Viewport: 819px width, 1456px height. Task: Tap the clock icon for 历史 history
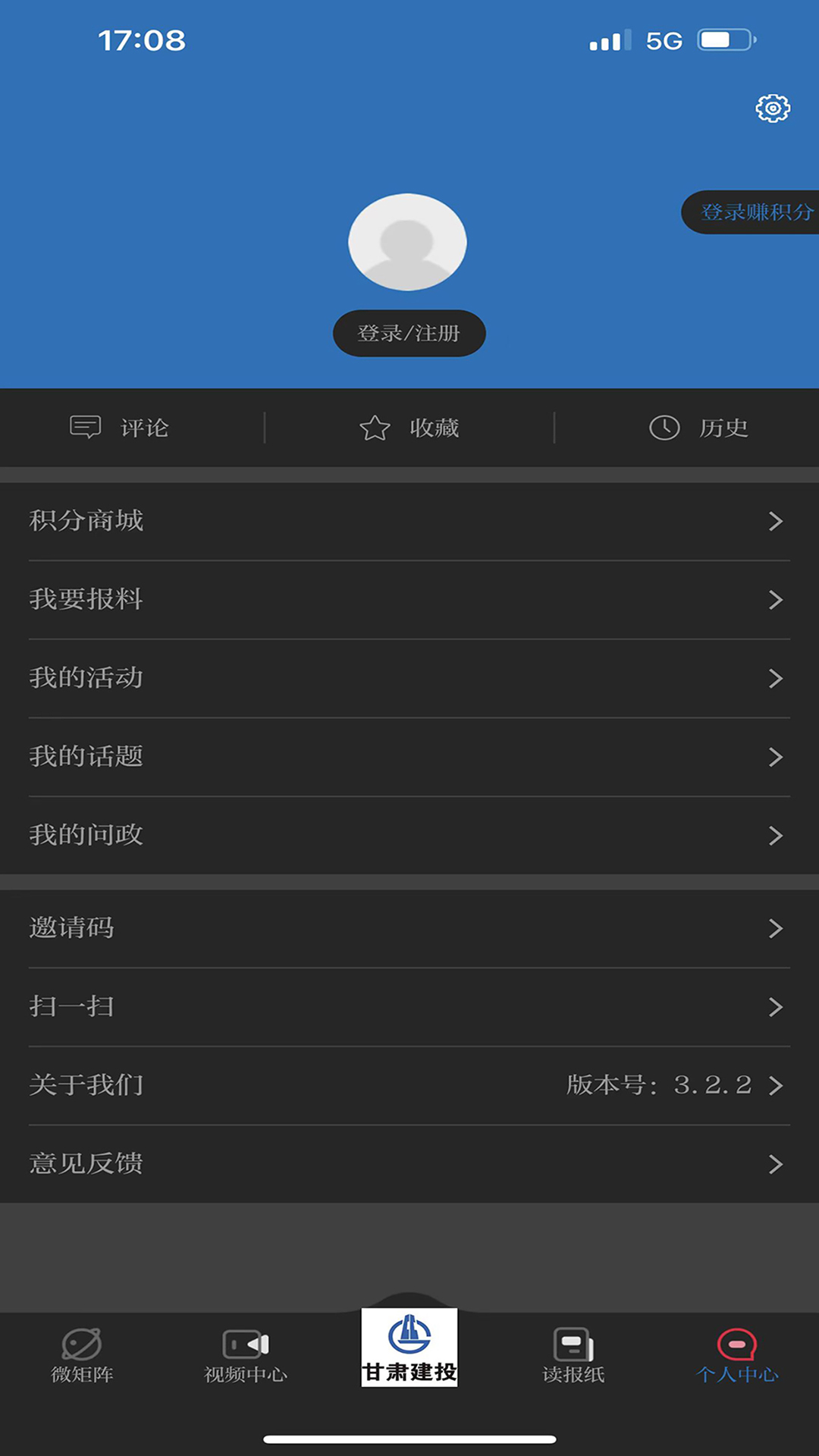(664, 427)
